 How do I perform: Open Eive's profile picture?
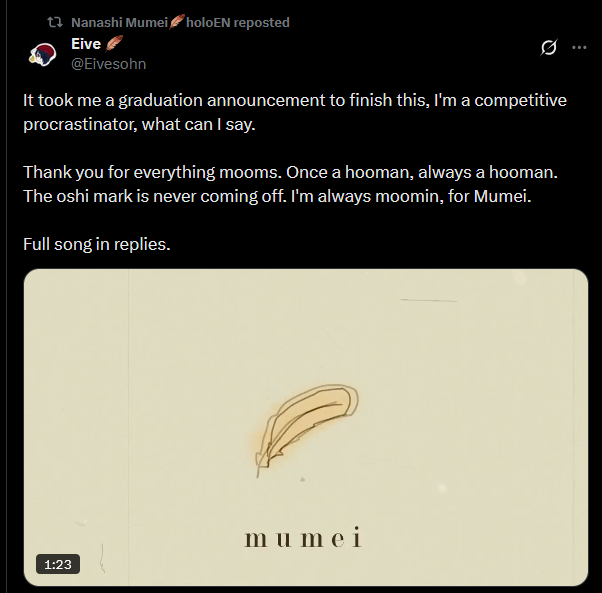[42, 54]
